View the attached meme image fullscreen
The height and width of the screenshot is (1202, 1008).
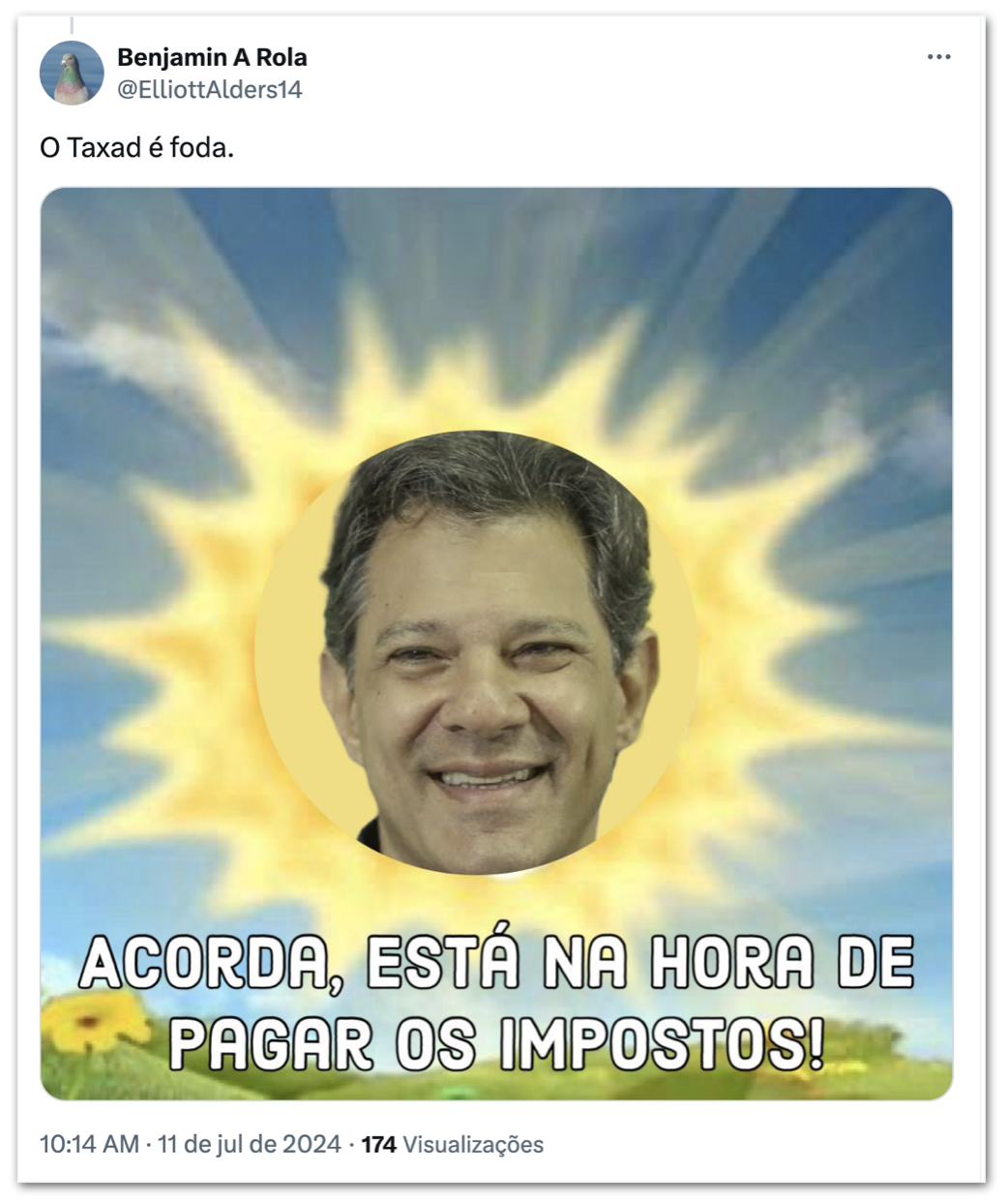tap(496, 644)
